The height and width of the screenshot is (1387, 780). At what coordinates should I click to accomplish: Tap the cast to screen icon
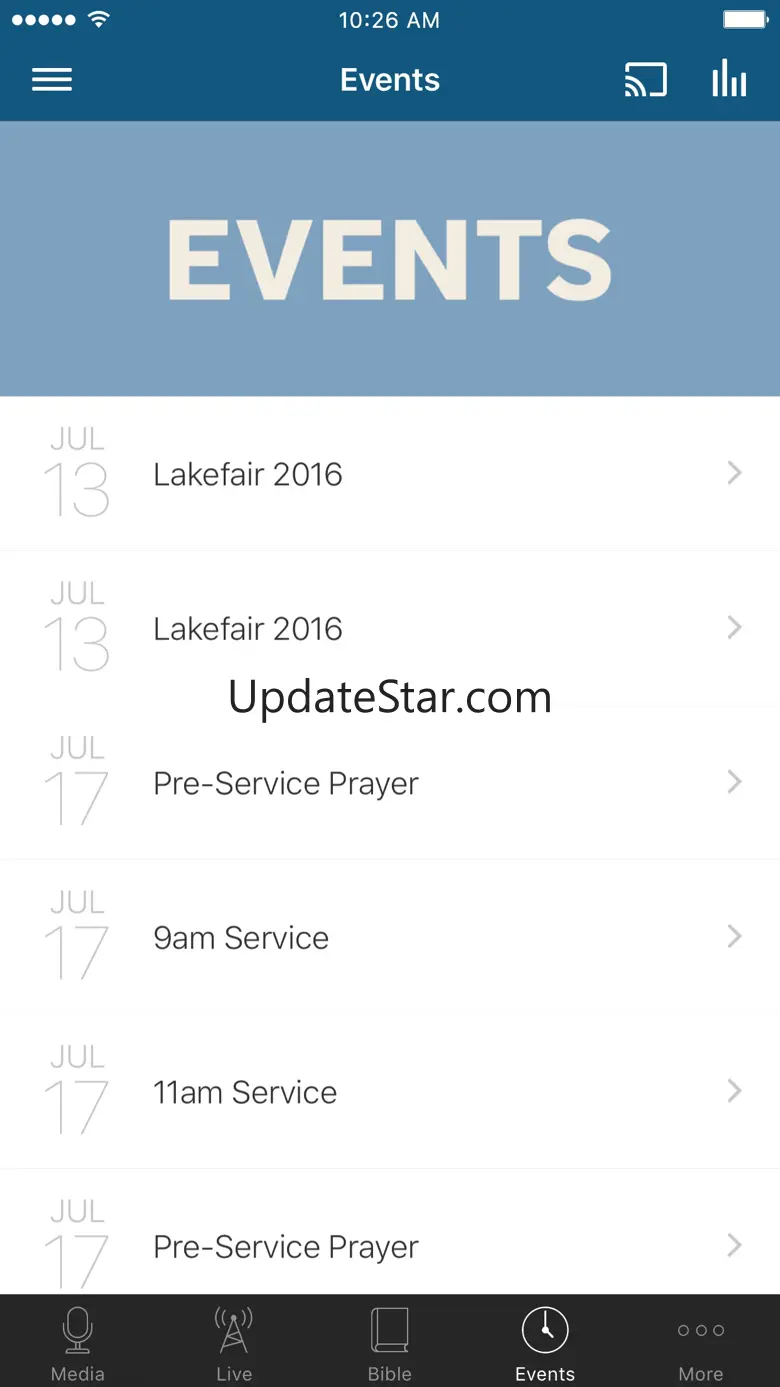(x=645, y=80)
